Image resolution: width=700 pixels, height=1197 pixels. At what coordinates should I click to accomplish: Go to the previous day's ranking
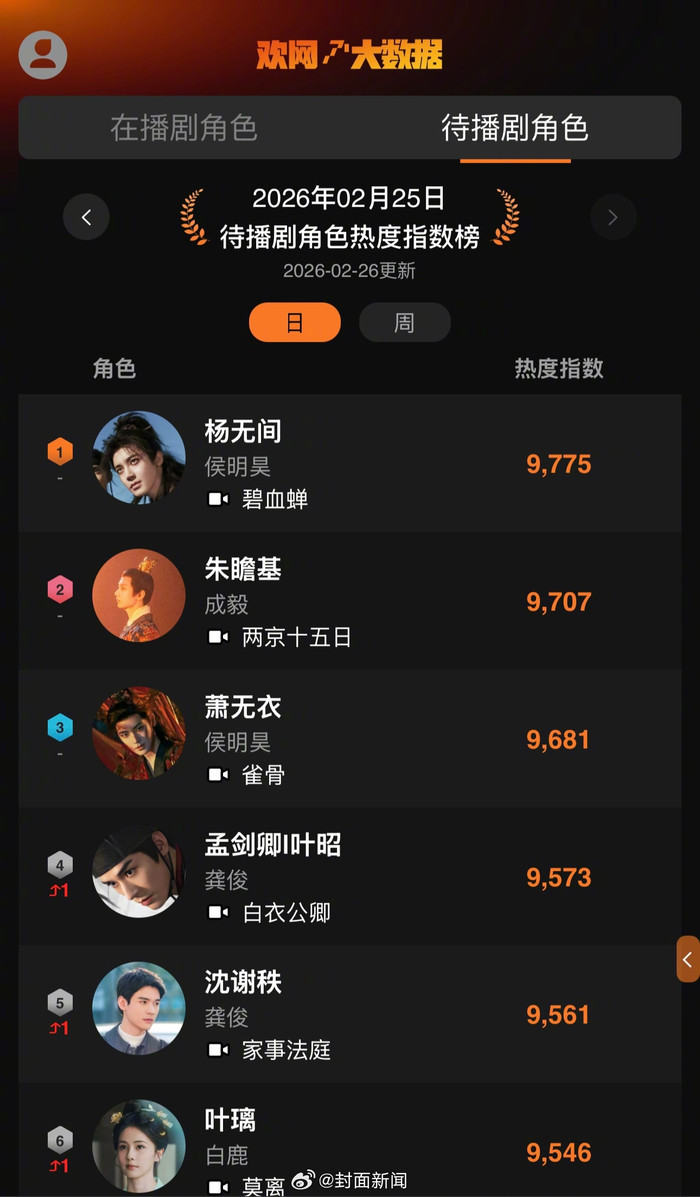point(86,217)
